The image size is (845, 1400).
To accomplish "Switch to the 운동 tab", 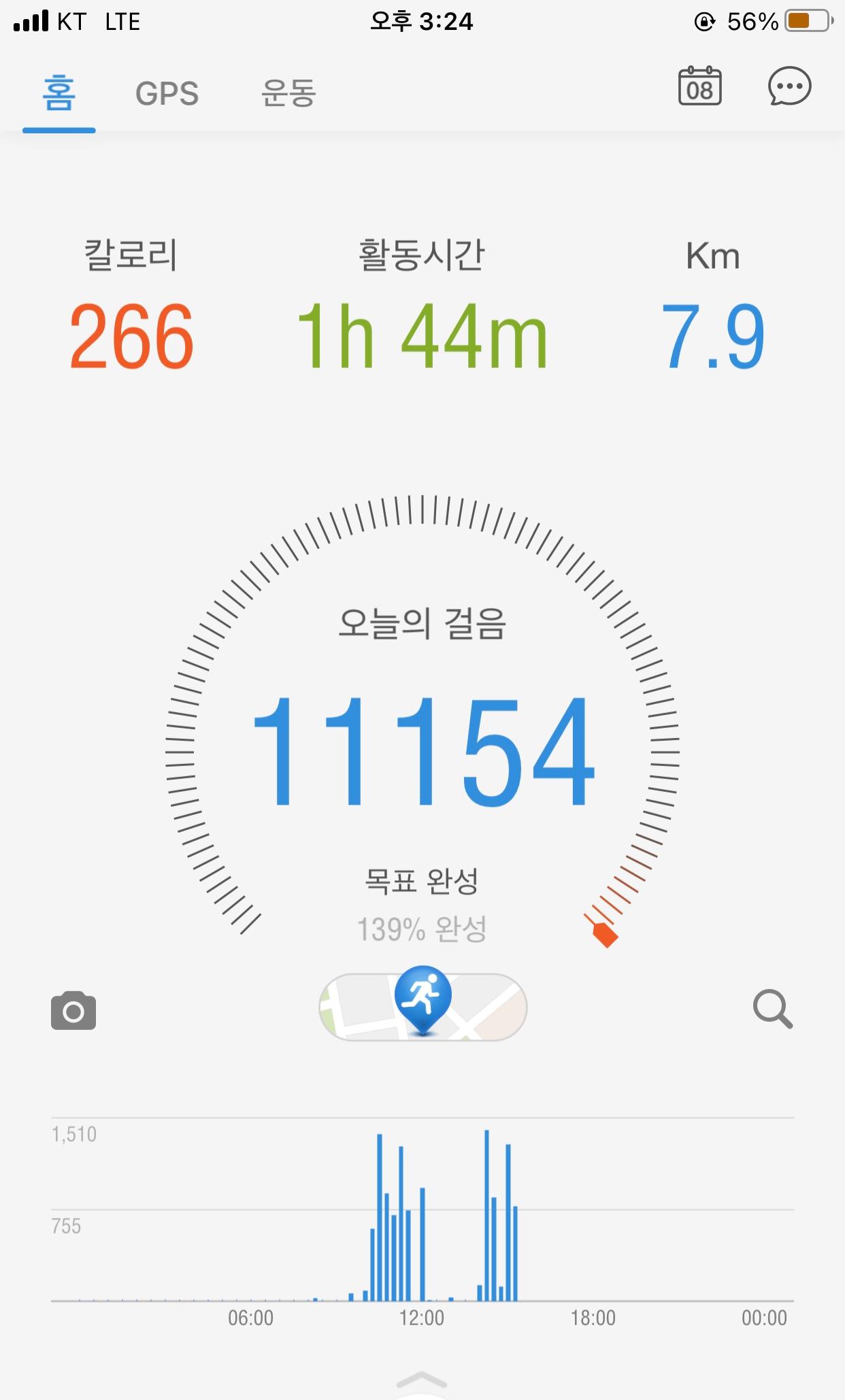I will pos(288,94).
